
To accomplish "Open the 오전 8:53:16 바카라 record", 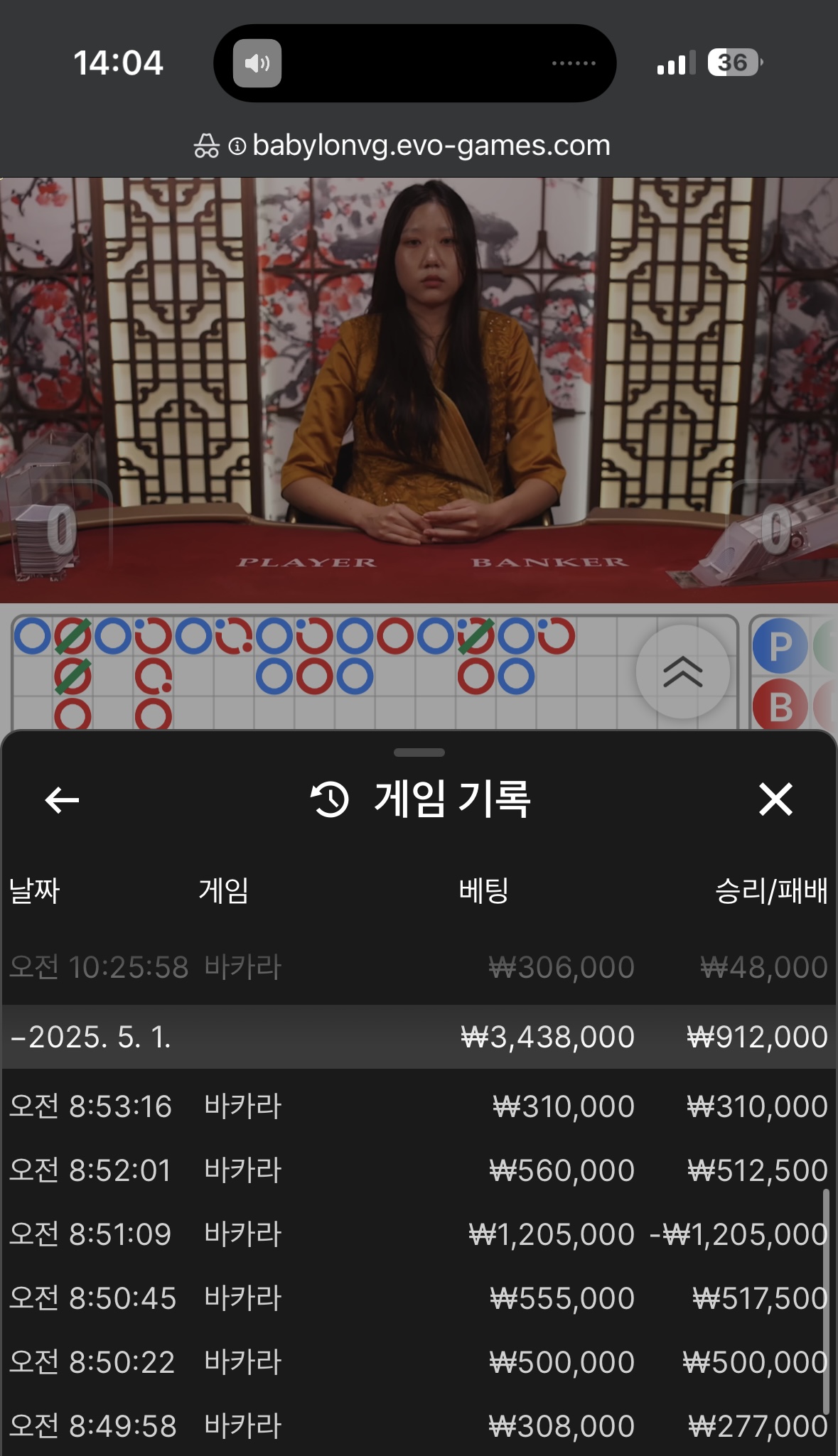I will pyautogui.click(x=419, y=1106).
